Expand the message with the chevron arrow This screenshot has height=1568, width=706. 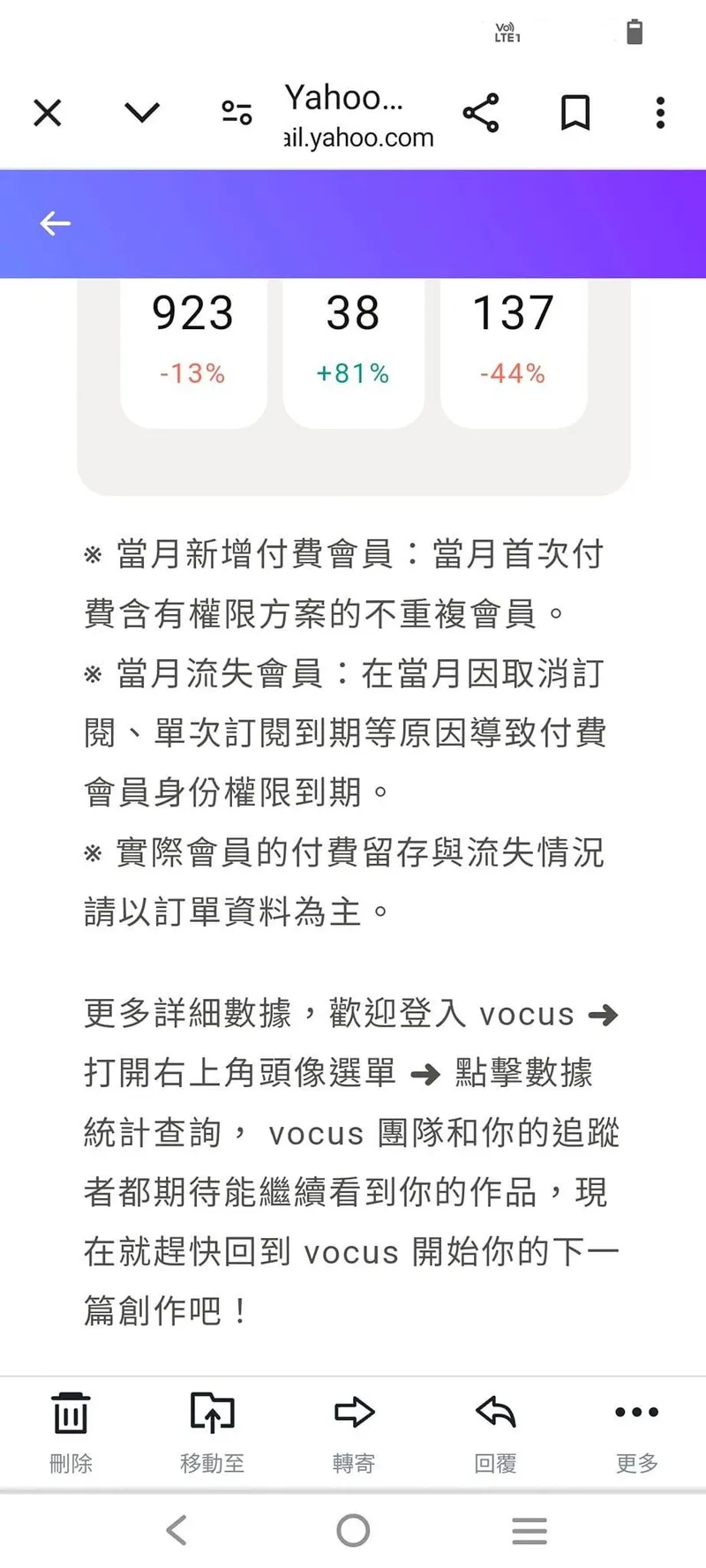[141, 112]
